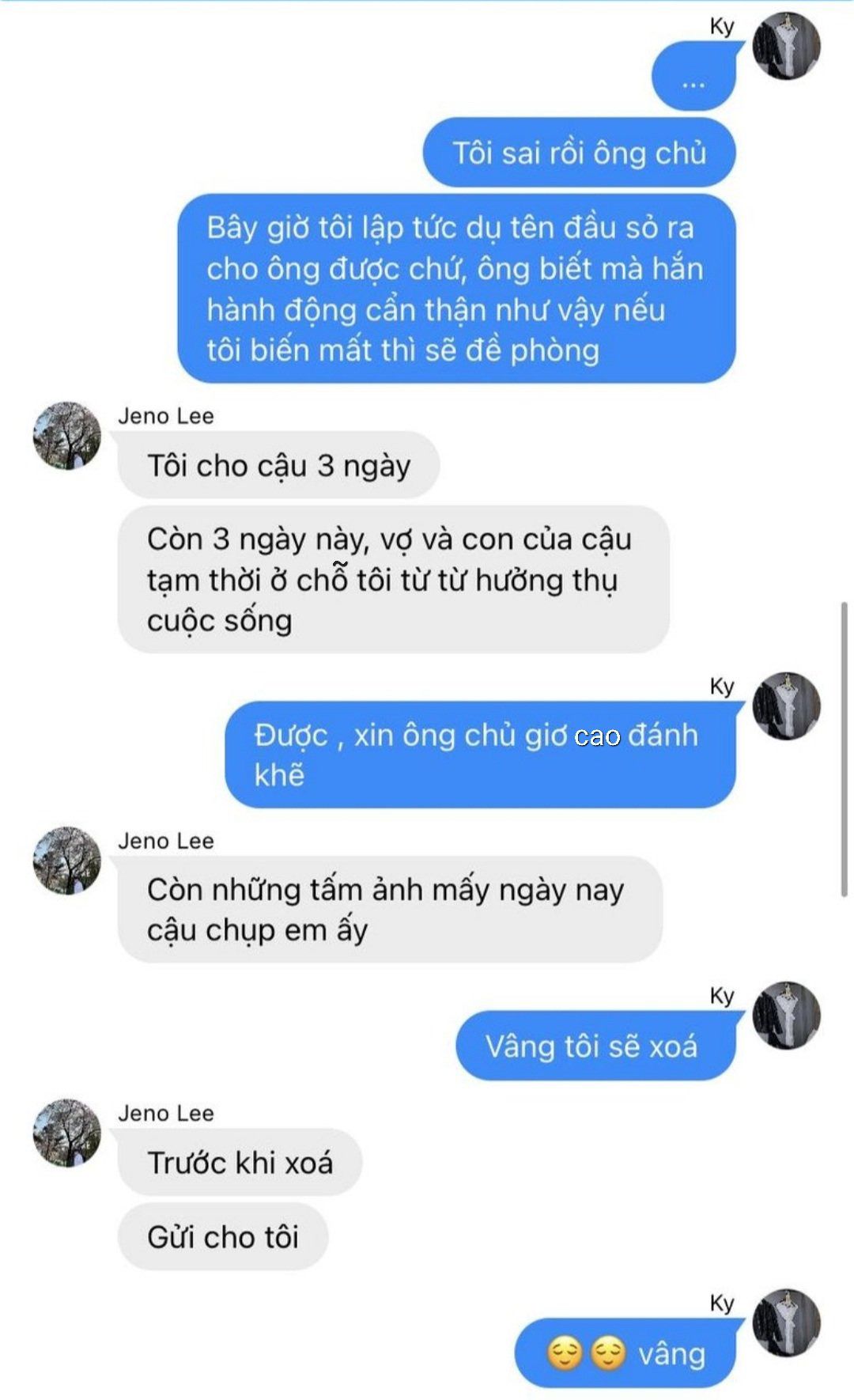Tap Jeno Lee's avatar beside "Trước khi xoá"
The image size is (854, 1400).
[67, 1133]
